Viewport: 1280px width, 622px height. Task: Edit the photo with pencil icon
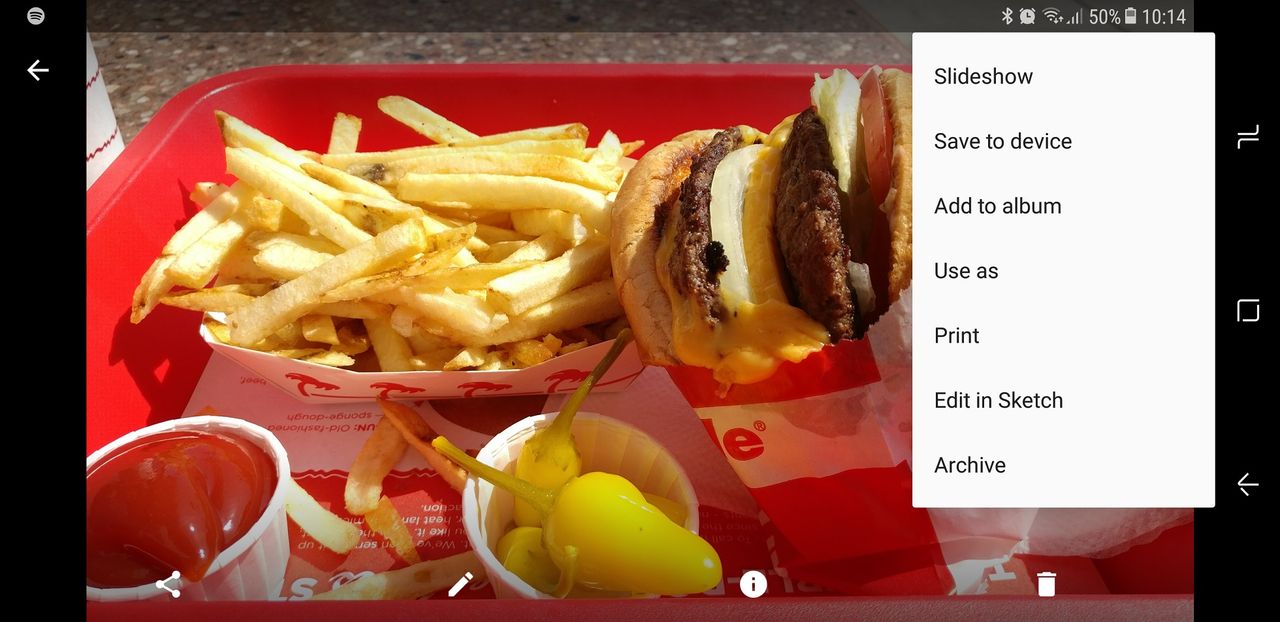point(460,585)
